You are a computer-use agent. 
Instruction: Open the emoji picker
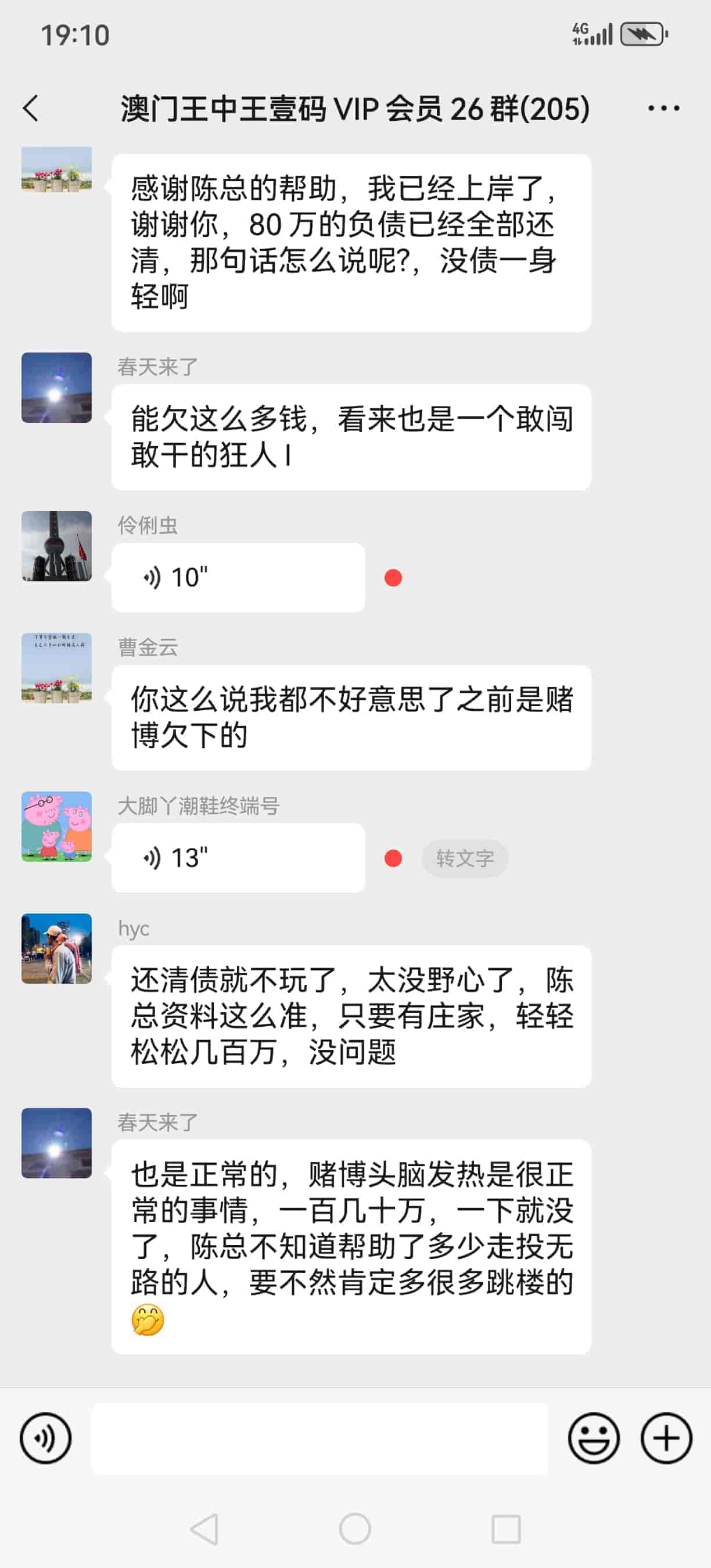click(594, 1438)
